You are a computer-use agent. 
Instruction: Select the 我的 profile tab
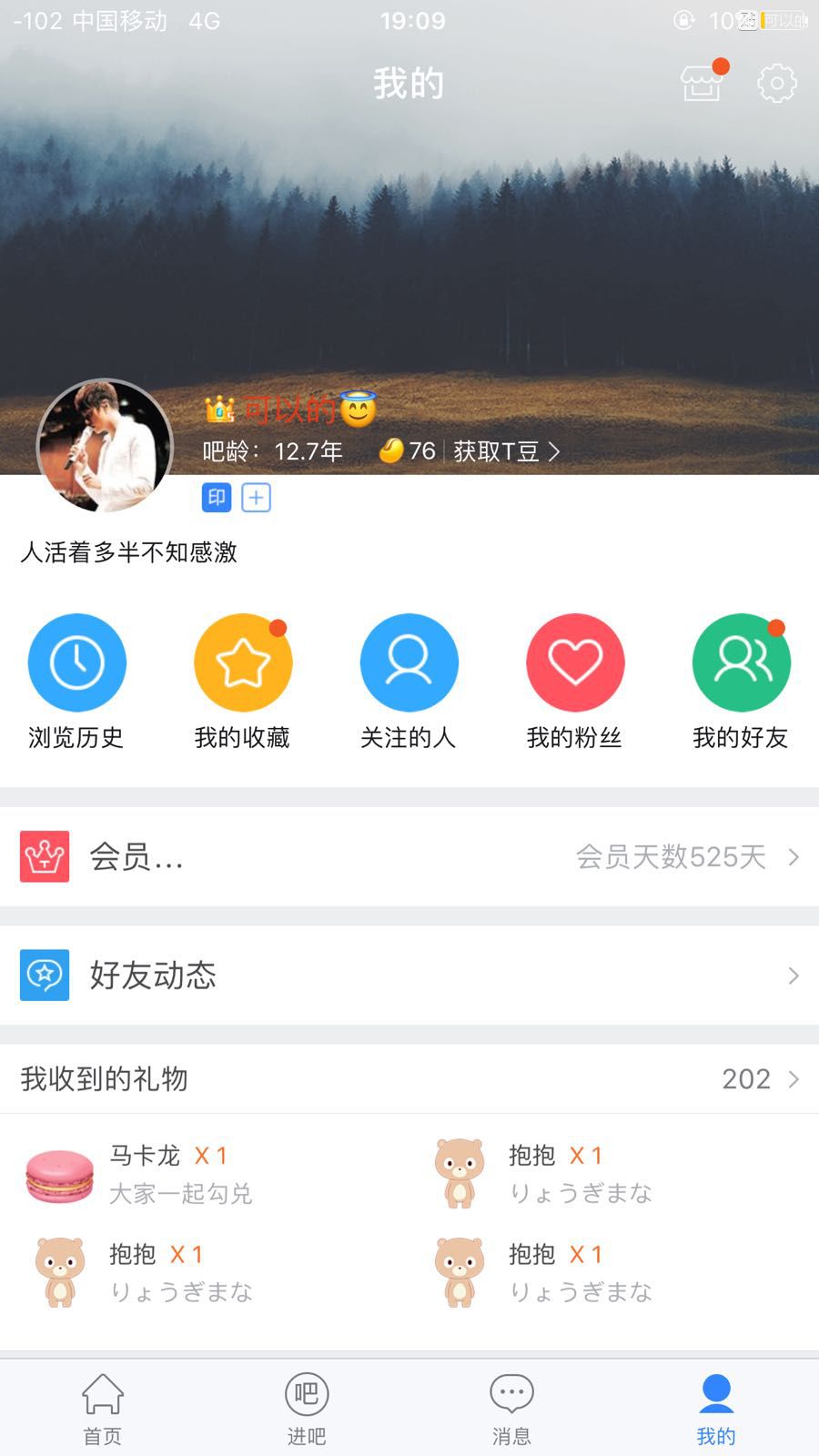point(716,1409)
